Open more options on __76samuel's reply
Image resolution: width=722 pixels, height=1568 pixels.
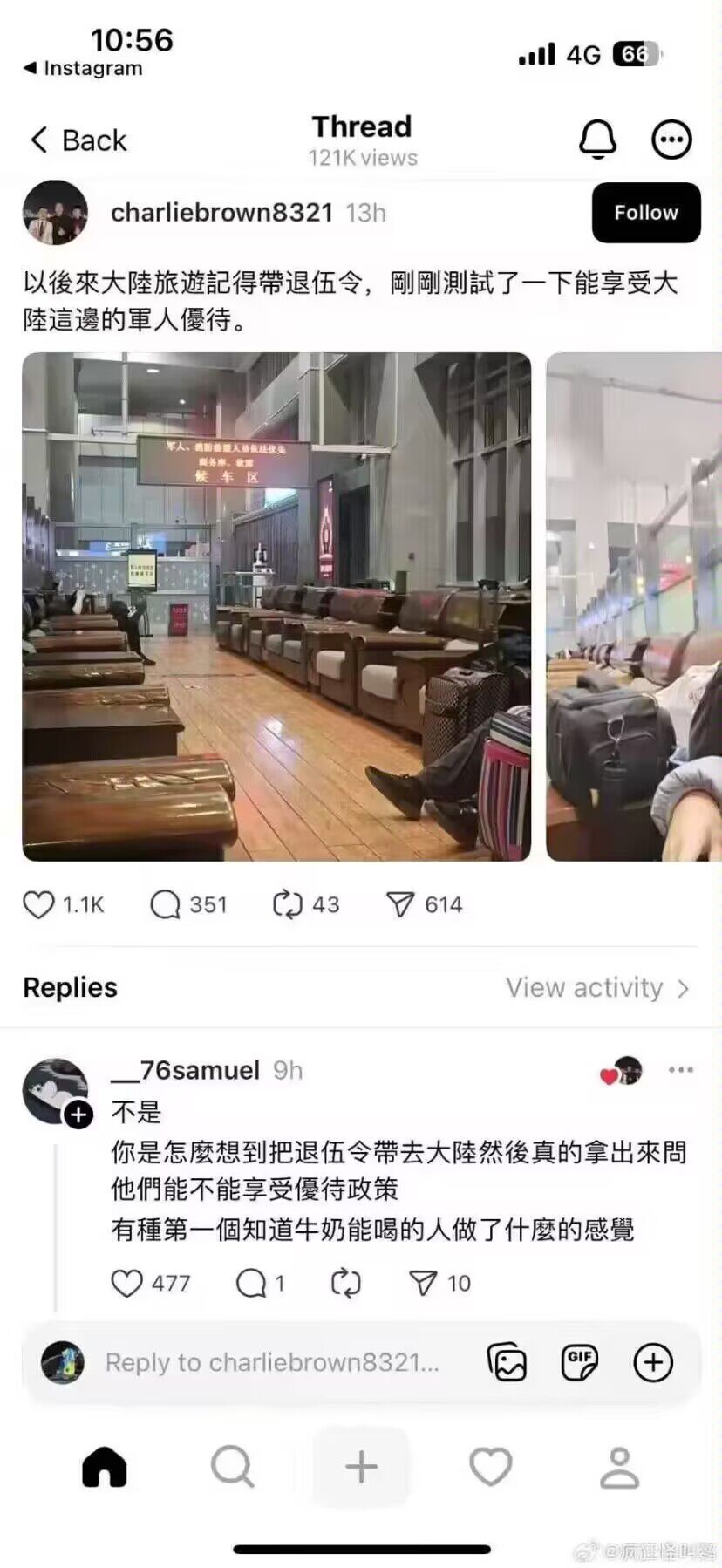tap(681, 1070)
